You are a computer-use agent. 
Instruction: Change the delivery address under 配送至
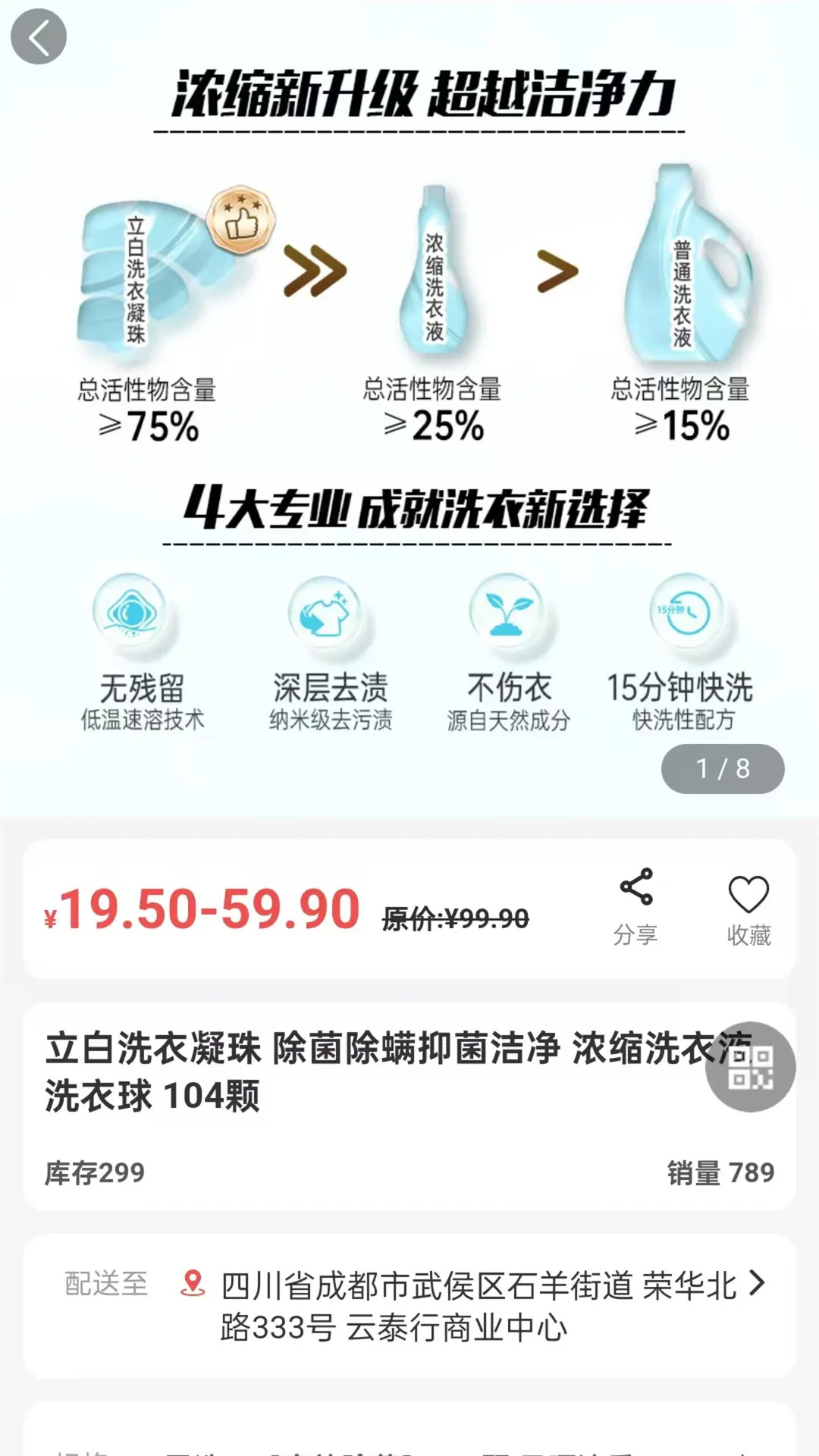pyautogui.click(x=409, y=1306)
